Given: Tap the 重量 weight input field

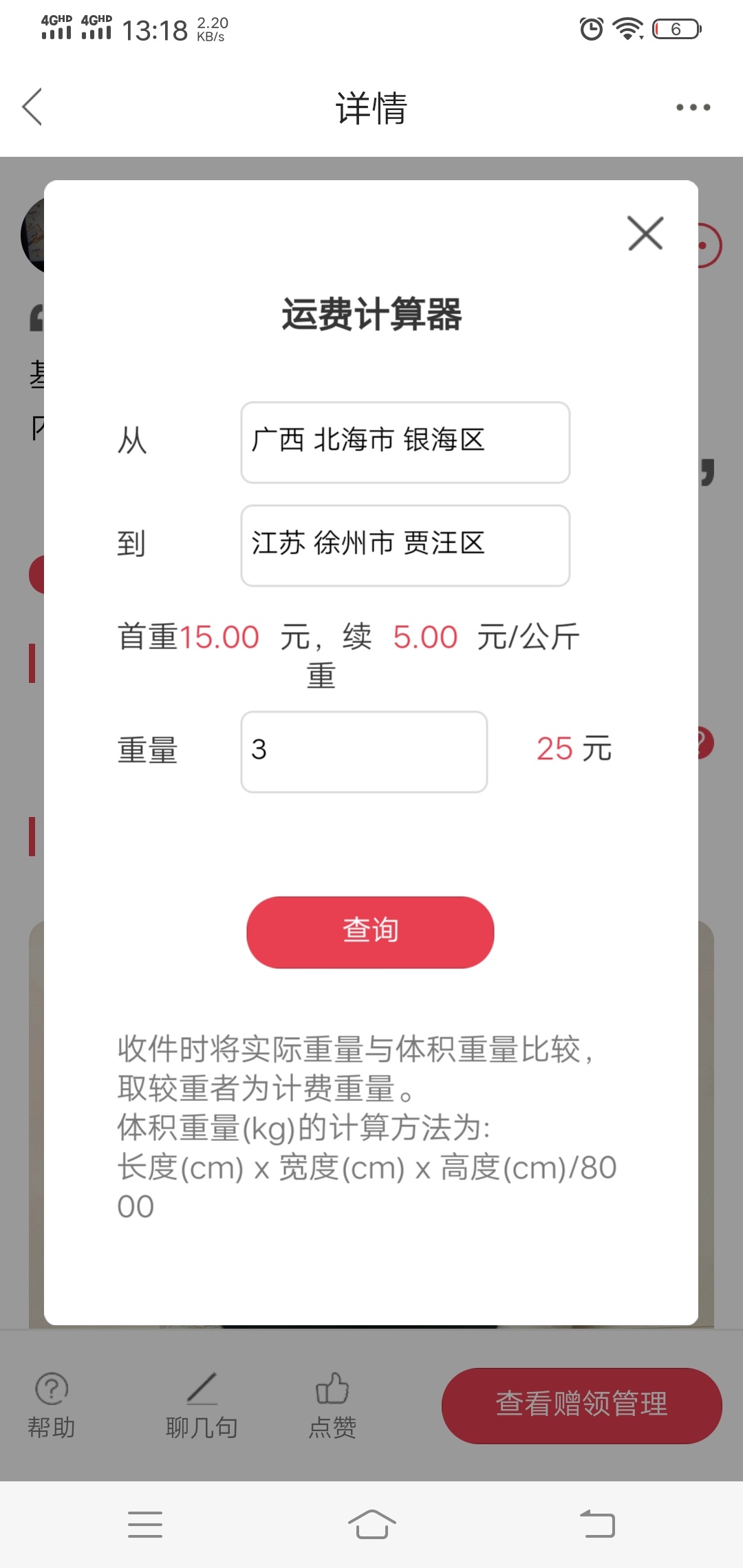Looking at the screenshot, I should click(x=364, y=752).
